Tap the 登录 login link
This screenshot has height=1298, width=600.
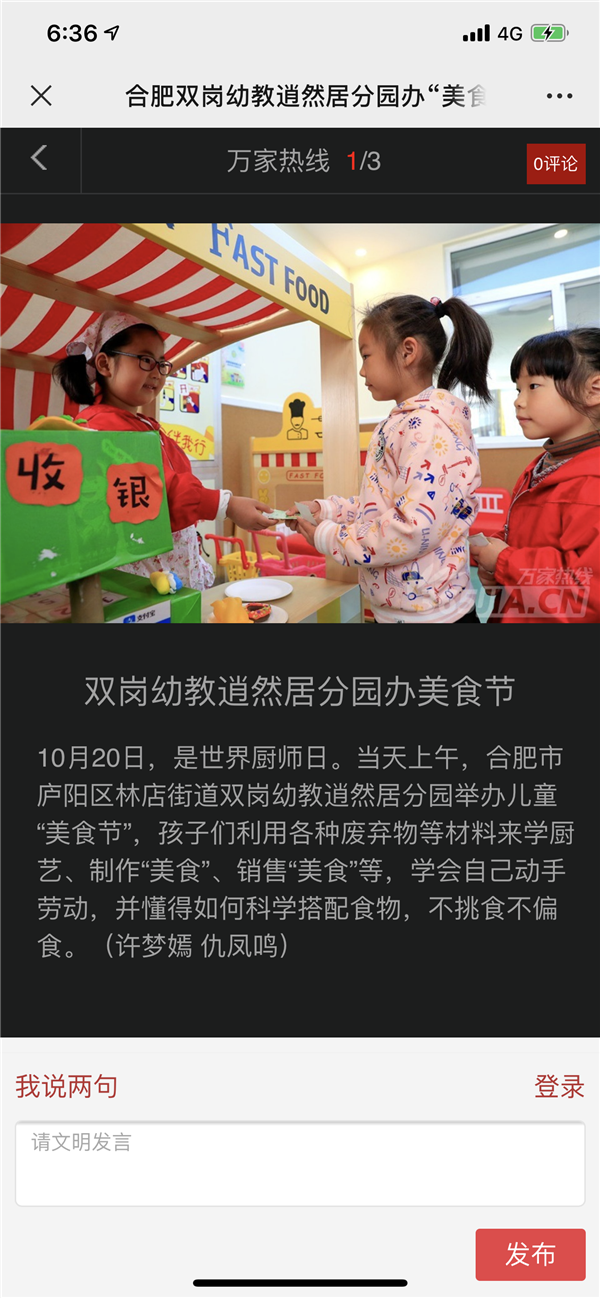(x=559, y=1087)
